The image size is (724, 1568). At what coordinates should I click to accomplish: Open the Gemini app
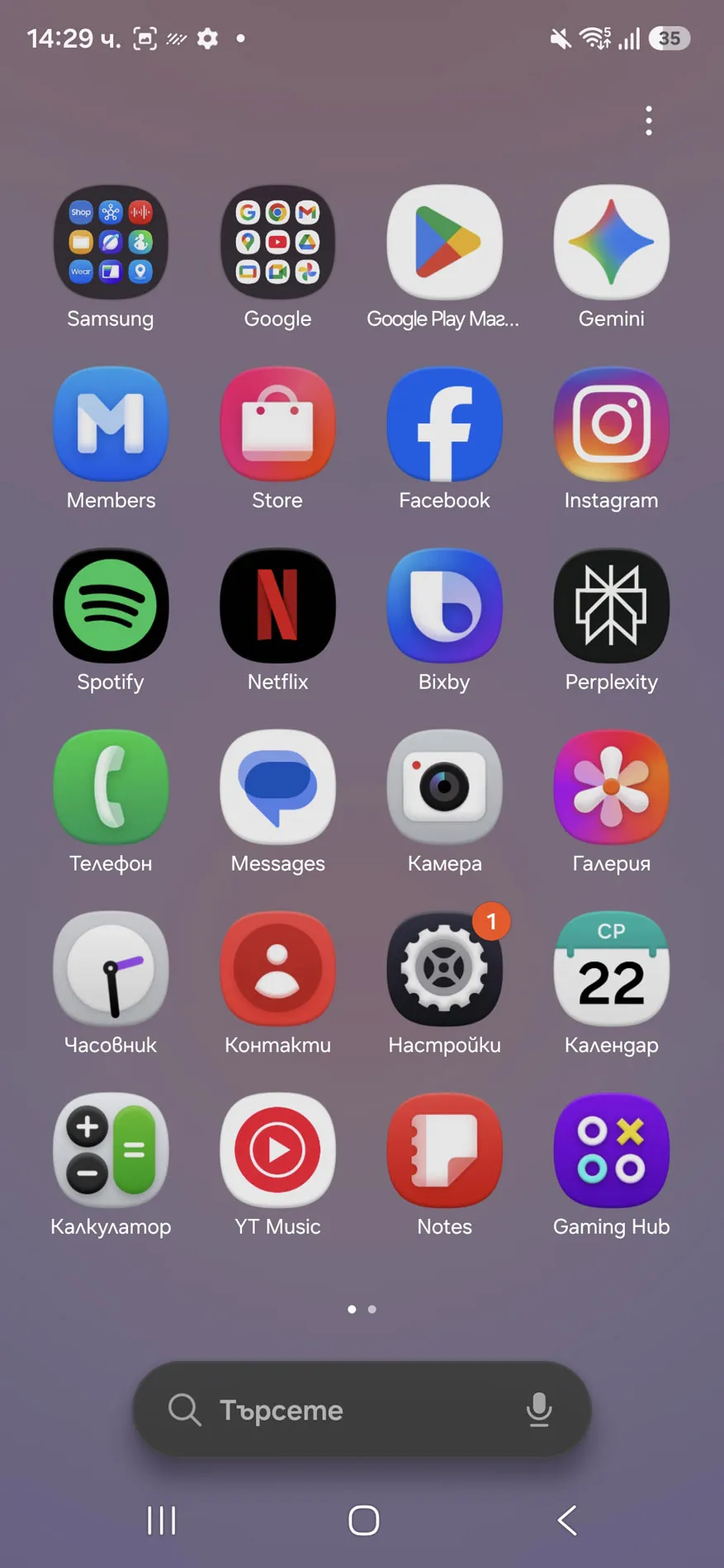point(611,242)
